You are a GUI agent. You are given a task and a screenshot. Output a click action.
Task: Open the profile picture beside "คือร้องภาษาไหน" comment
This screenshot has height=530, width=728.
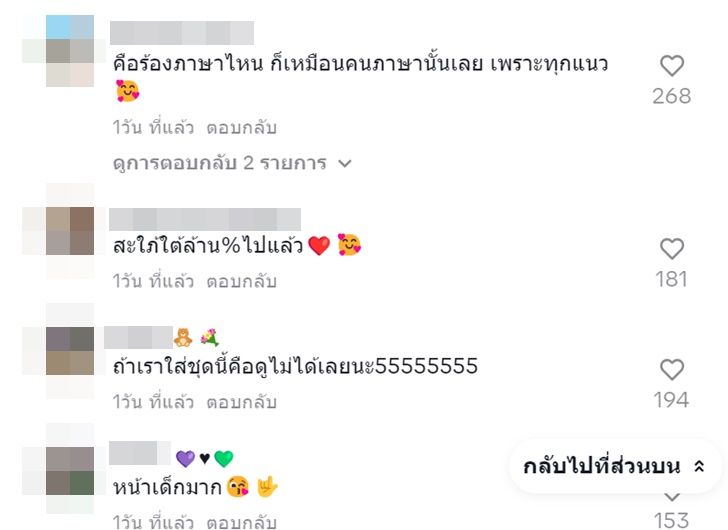(57, 50)
